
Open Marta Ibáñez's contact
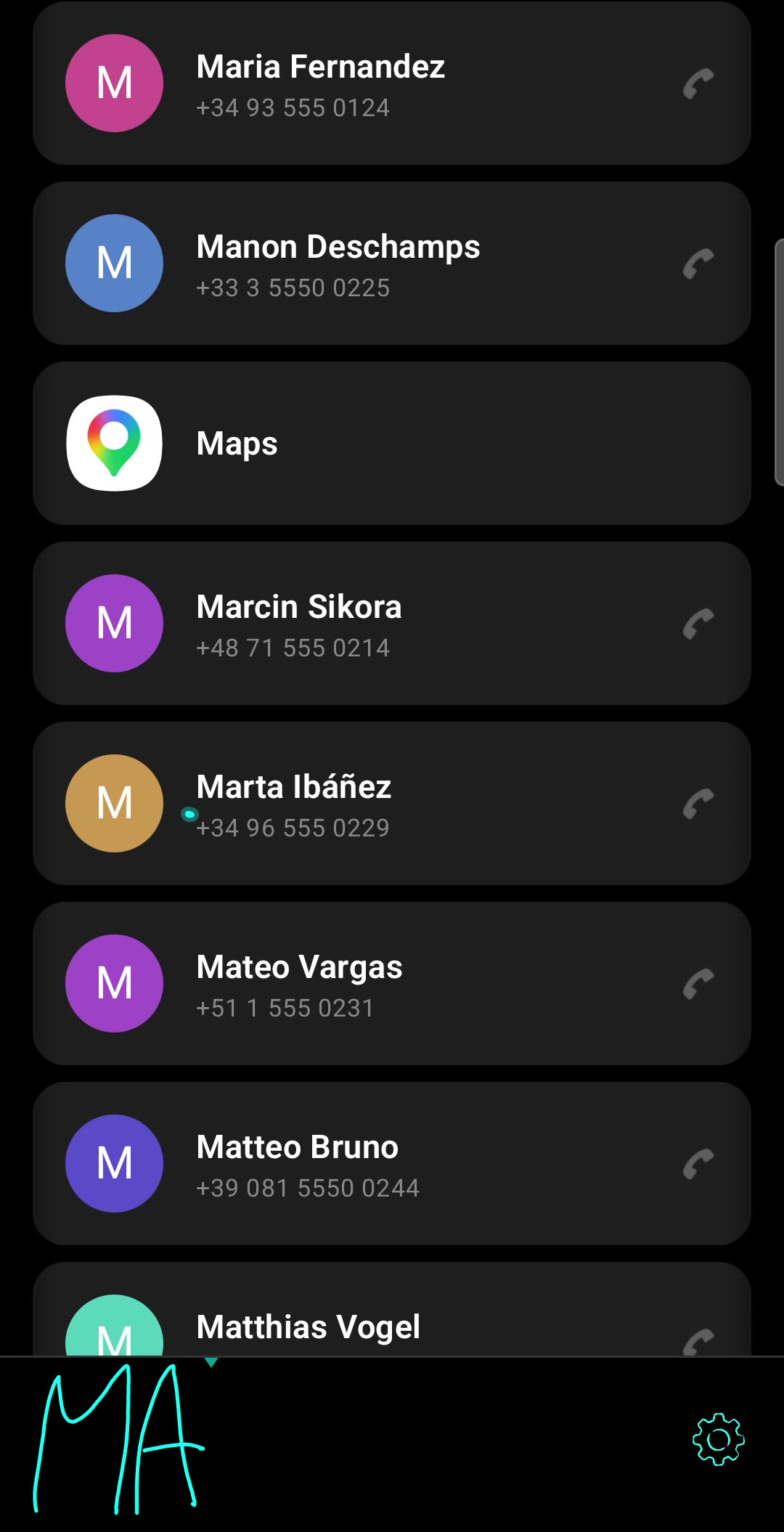392,804
